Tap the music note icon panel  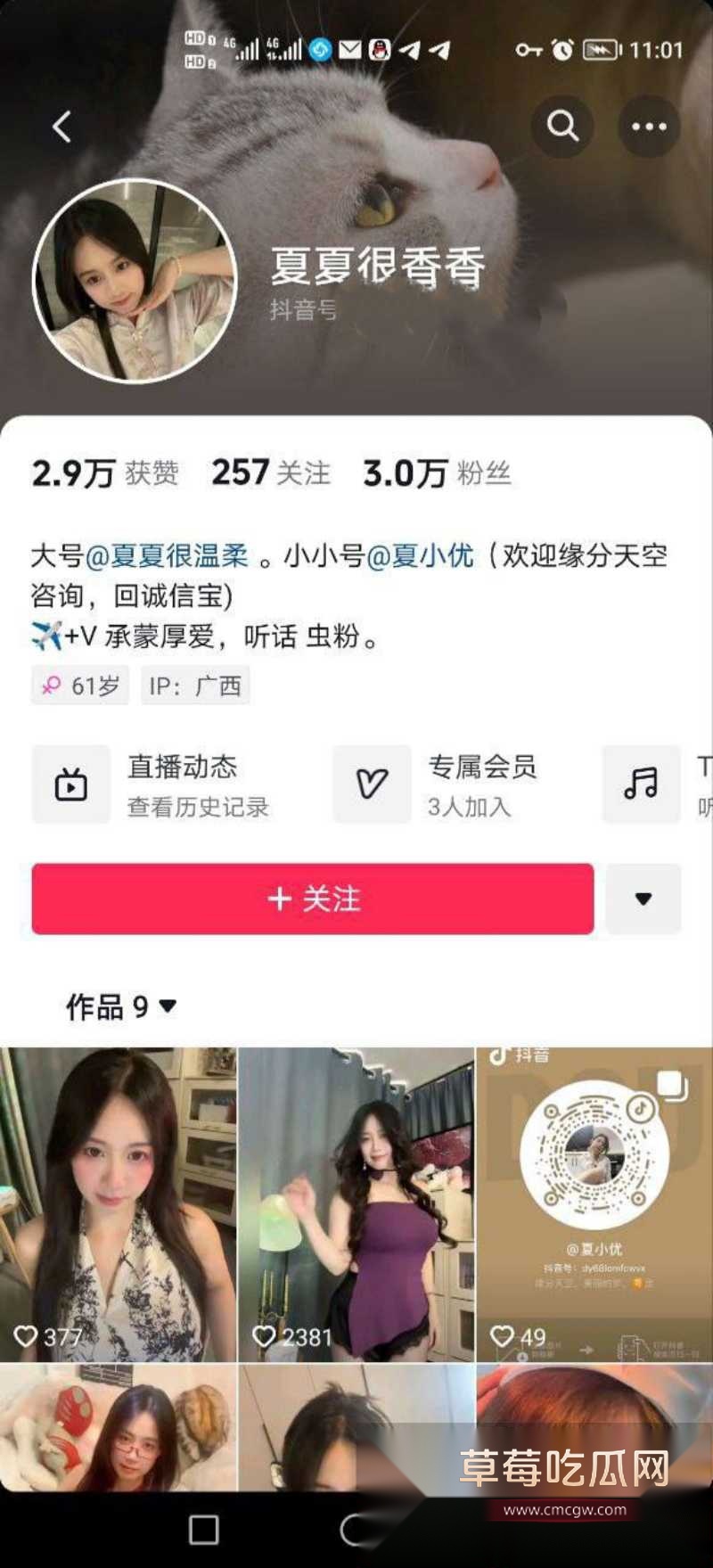tap(641, 784)
